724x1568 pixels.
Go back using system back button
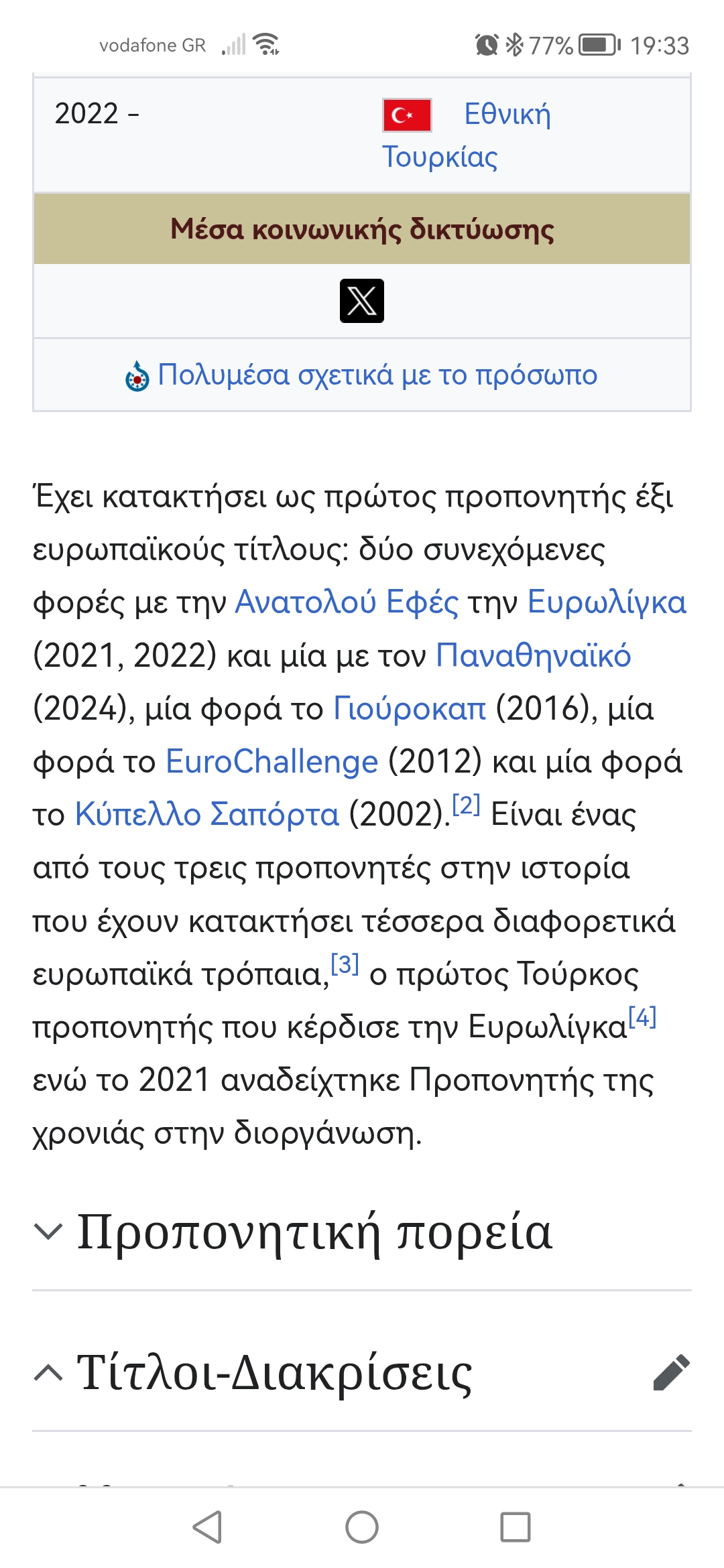point(207,1527)
